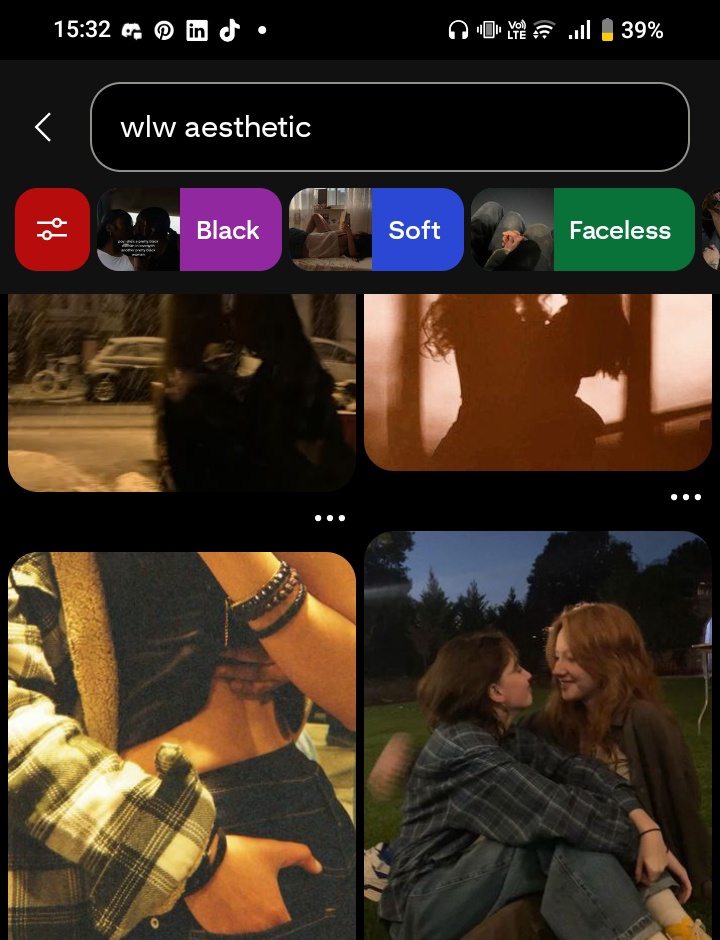View the plaid shirt embrace pin
The width and height of the screenshot is (720, 940).
[182, 746]
